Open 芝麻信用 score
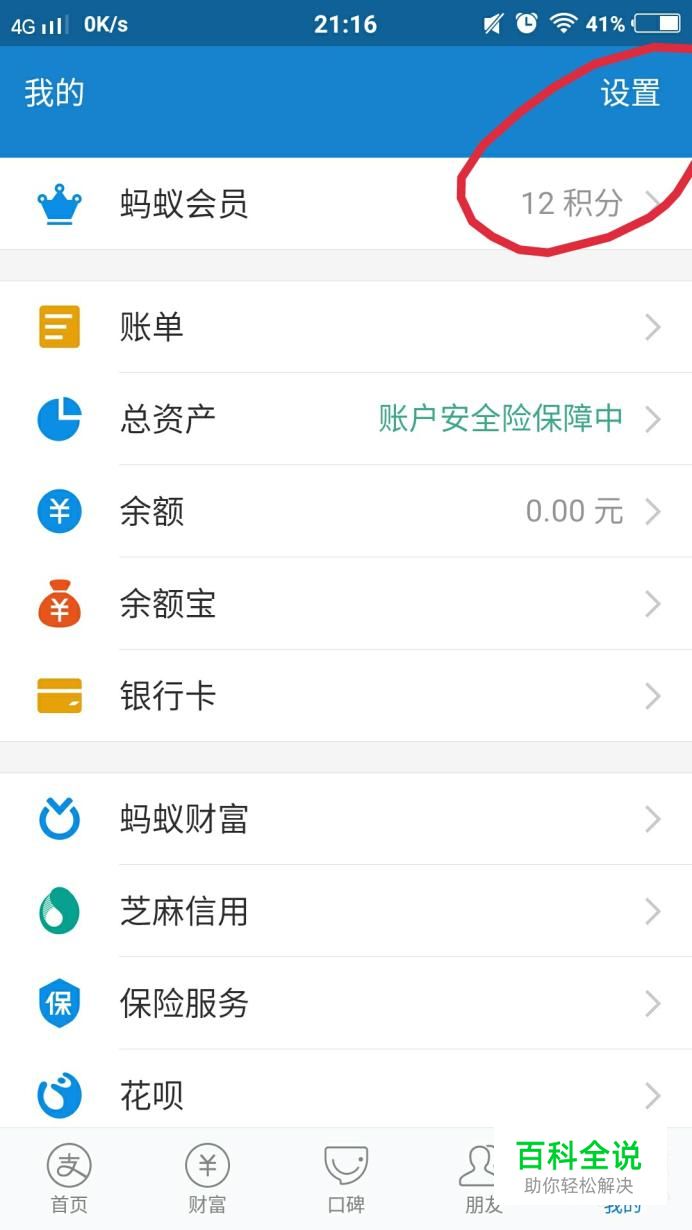692x1230 pixels. point(346,911)
